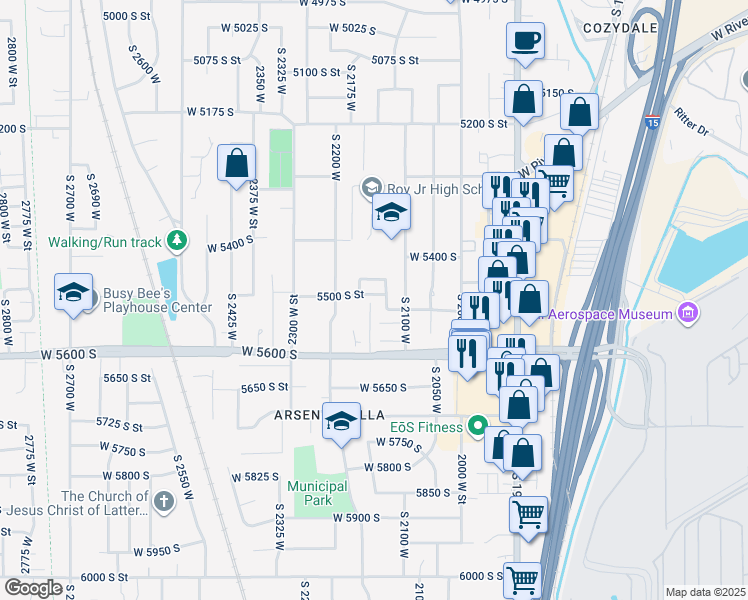Viewport: 748px width, 600px height.
Task: Select the shopping cart marker near 6000 S
Action: point(522,580)
